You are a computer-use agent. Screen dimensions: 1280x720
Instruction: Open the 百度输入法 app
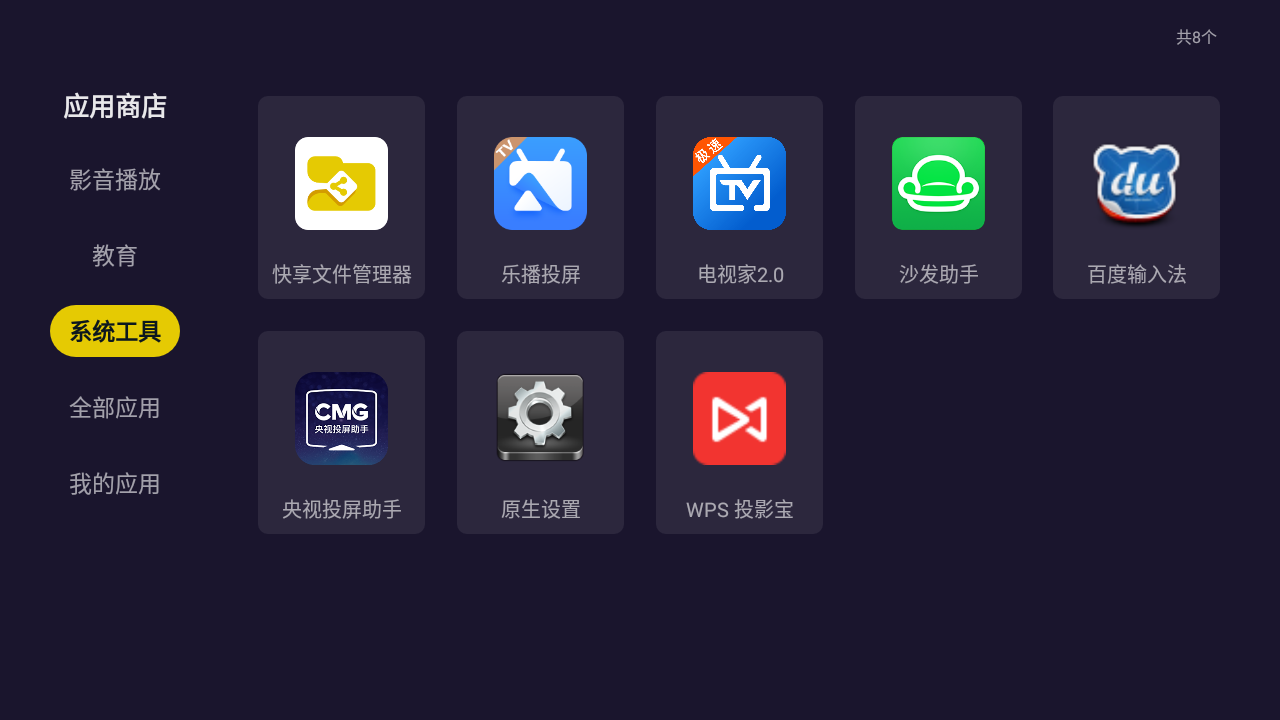pos(1136,198)
